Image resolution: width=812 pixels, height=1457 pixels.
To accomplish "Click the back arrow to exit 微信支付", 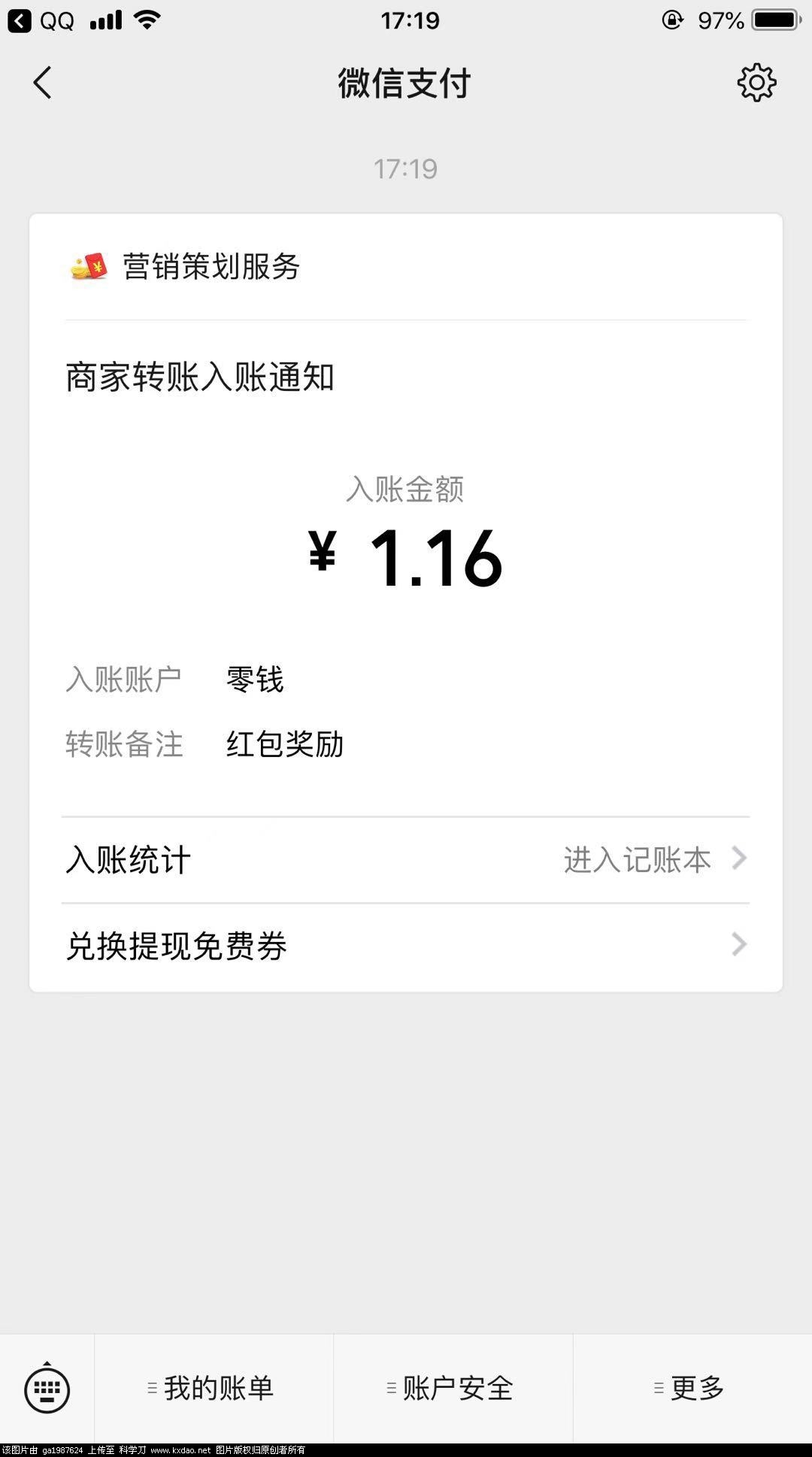I will pyautogui.click(x=43, y=83).
